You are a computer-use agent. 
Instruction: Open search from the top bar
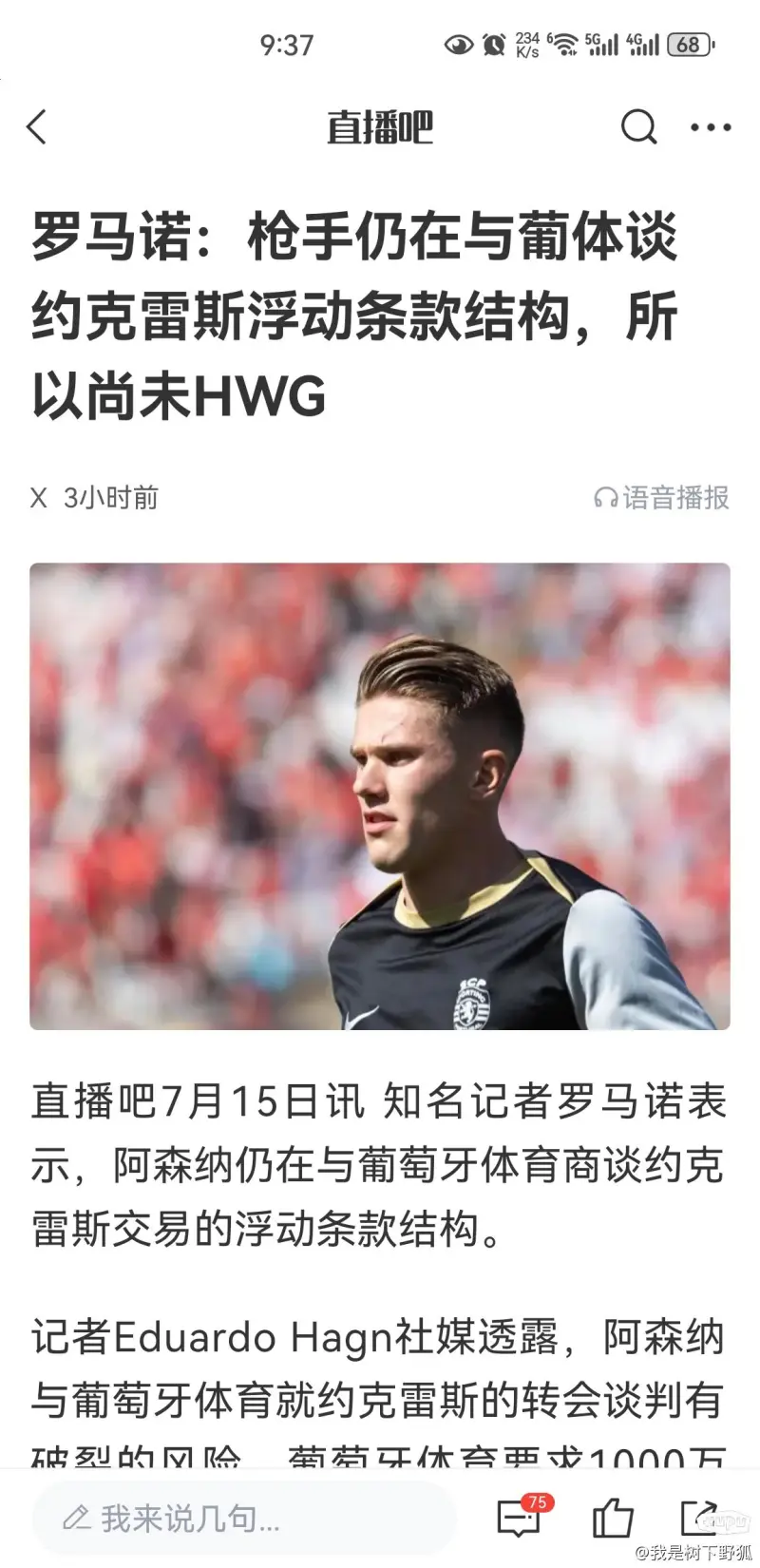pyautogui.click(x=638, y=126)
